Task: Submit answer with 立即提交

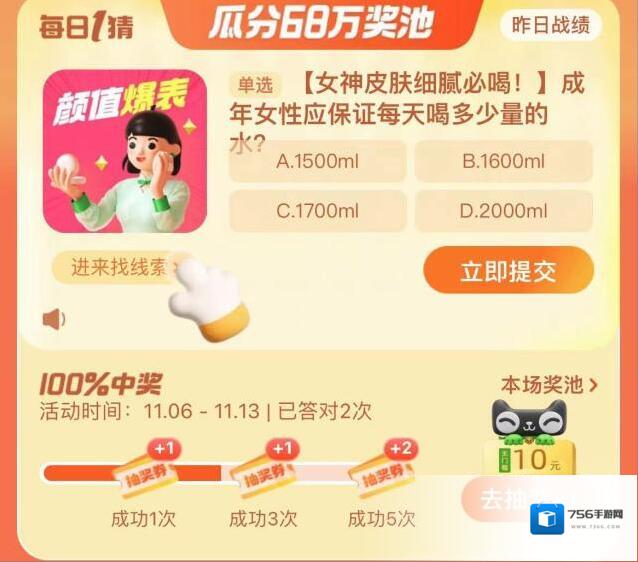Action: [x=508, y=271]
